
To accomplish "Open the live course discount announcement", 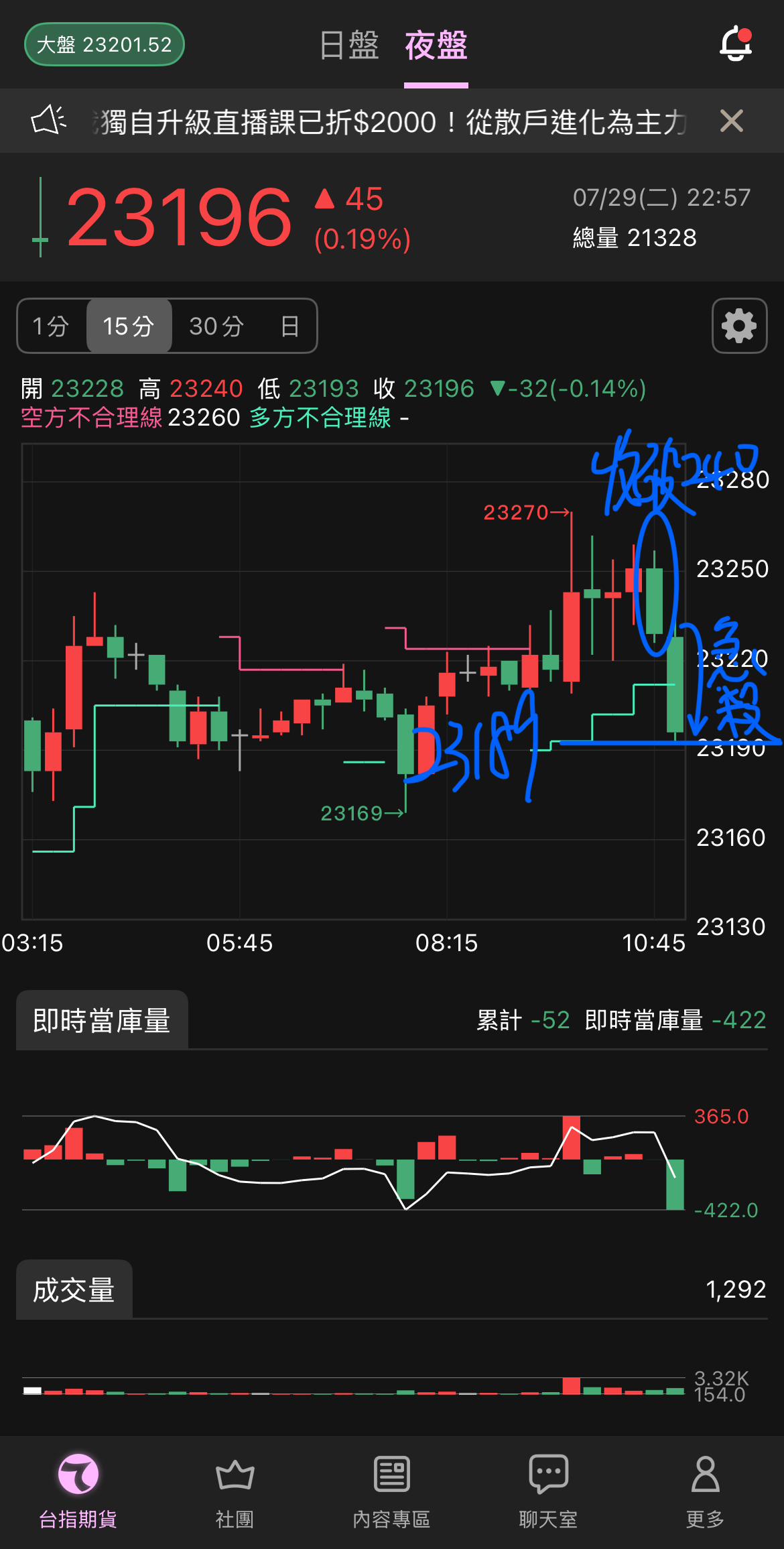I will (x=389, y=122).
